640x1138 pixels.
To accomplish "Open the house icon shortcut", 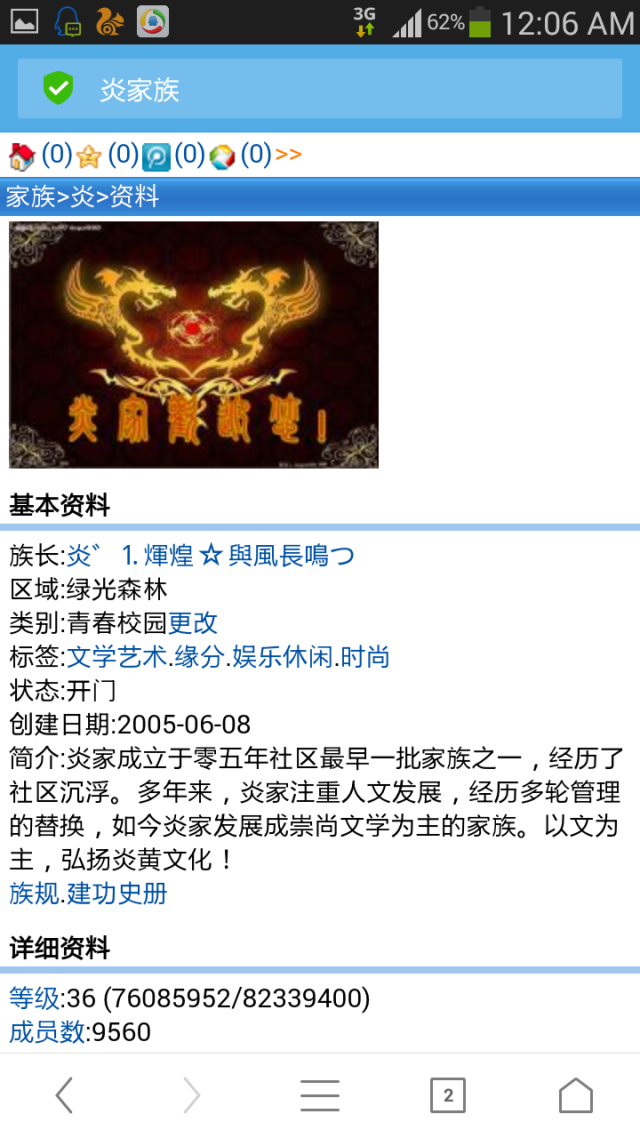I will [22, 155].
